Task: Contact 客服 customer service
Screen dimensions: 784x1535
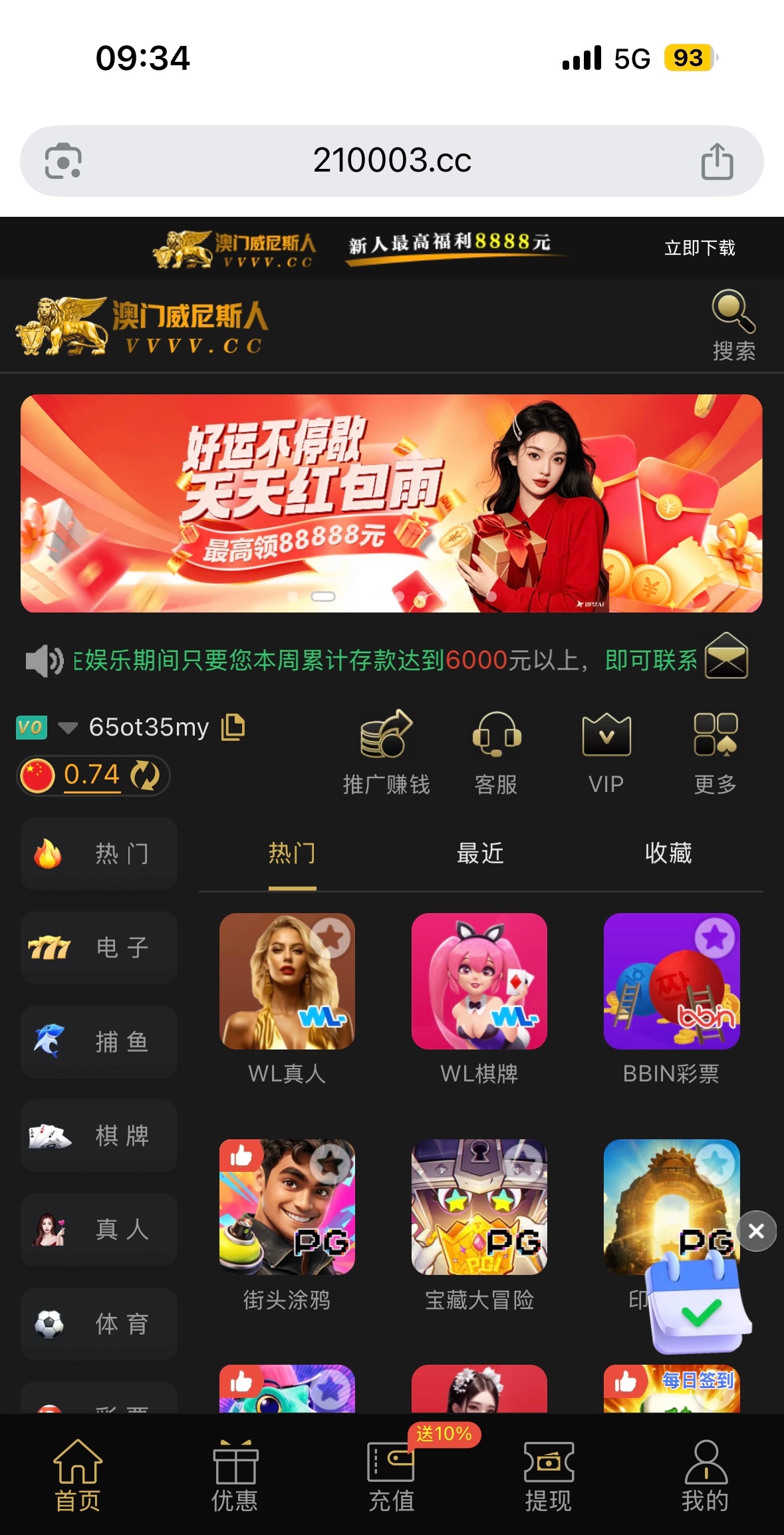Action: tap(496, 752)
